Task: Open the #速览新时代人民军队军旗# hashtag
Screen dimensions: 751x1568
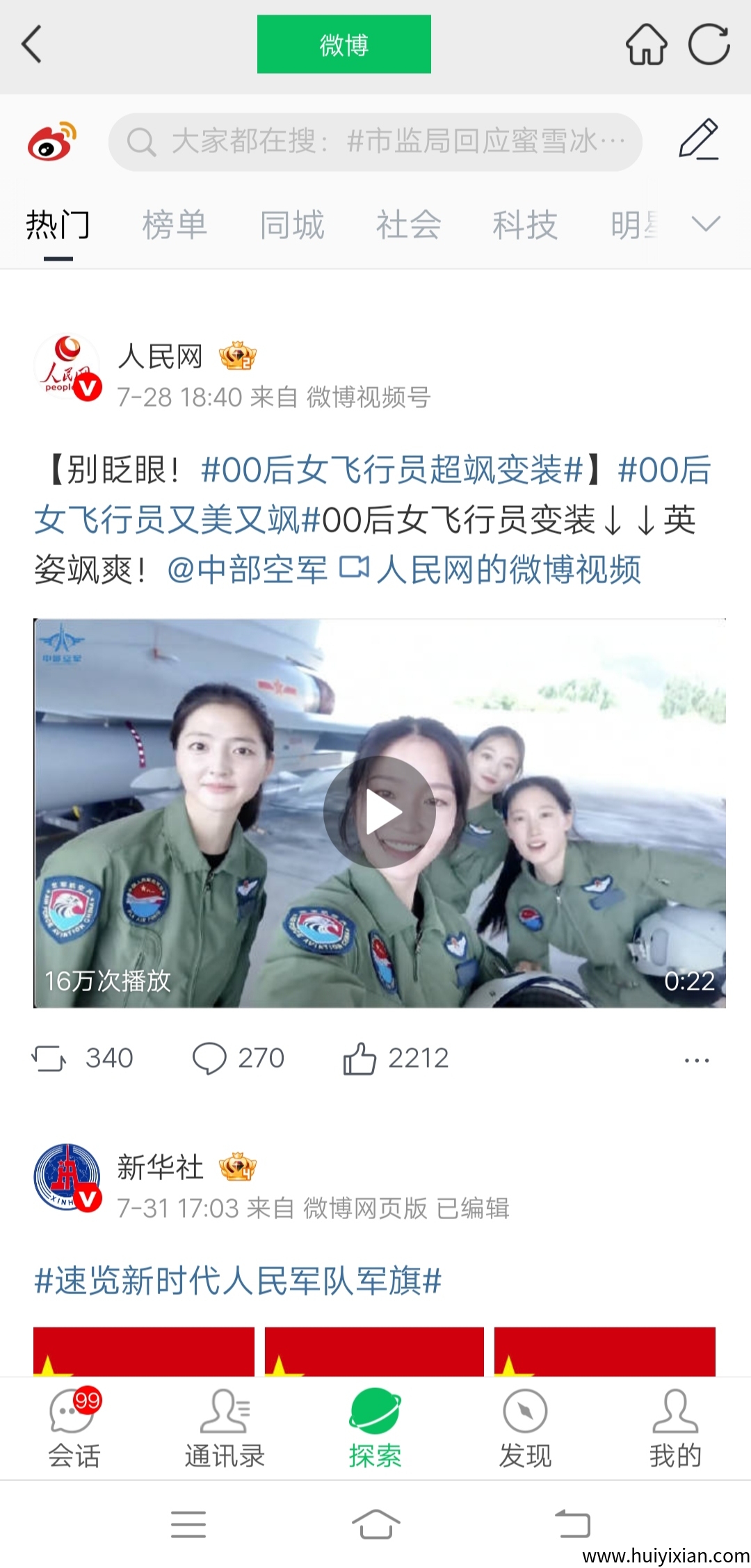Action: coord(238,1280)
